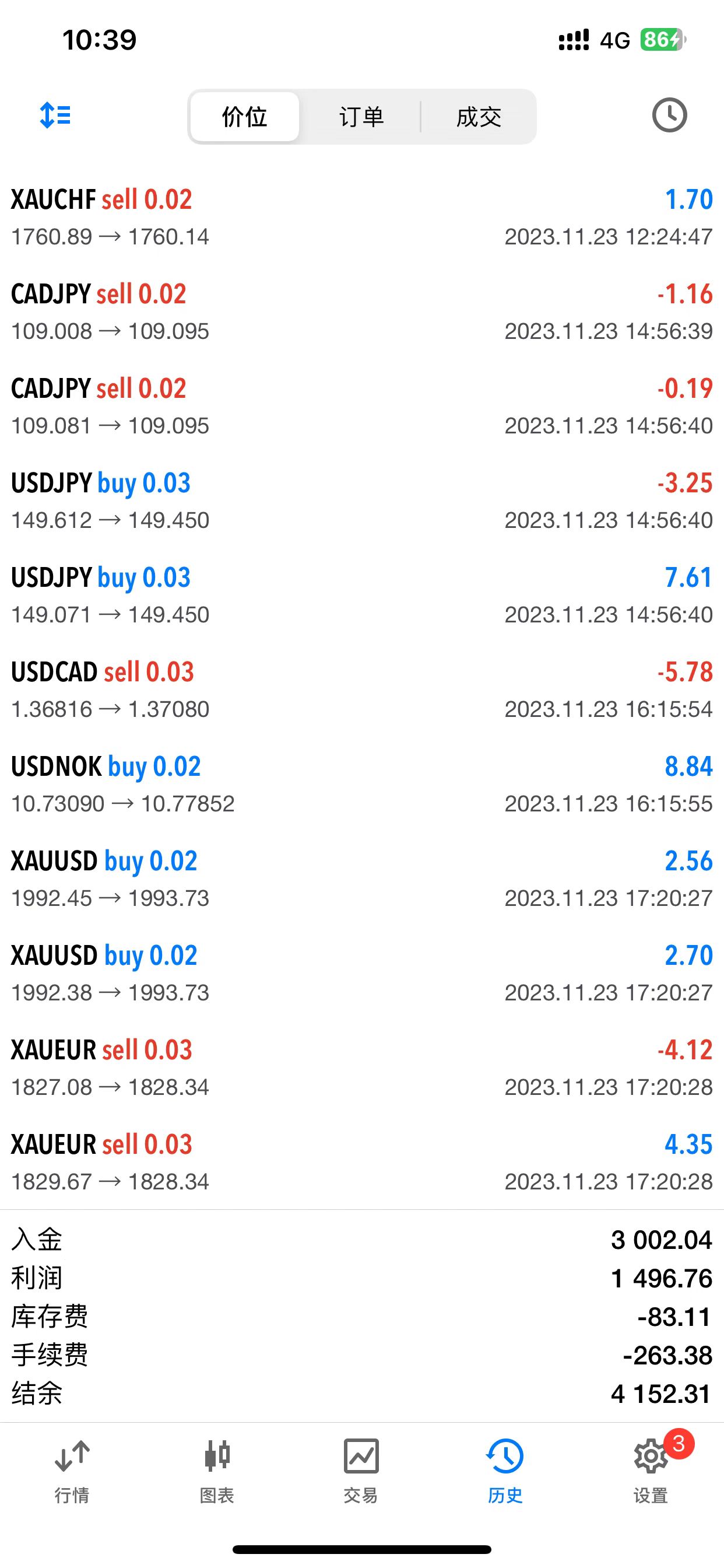The image size is (724, 1568).
Task: Switch to the 订单 segment
Action: point(361,117)
